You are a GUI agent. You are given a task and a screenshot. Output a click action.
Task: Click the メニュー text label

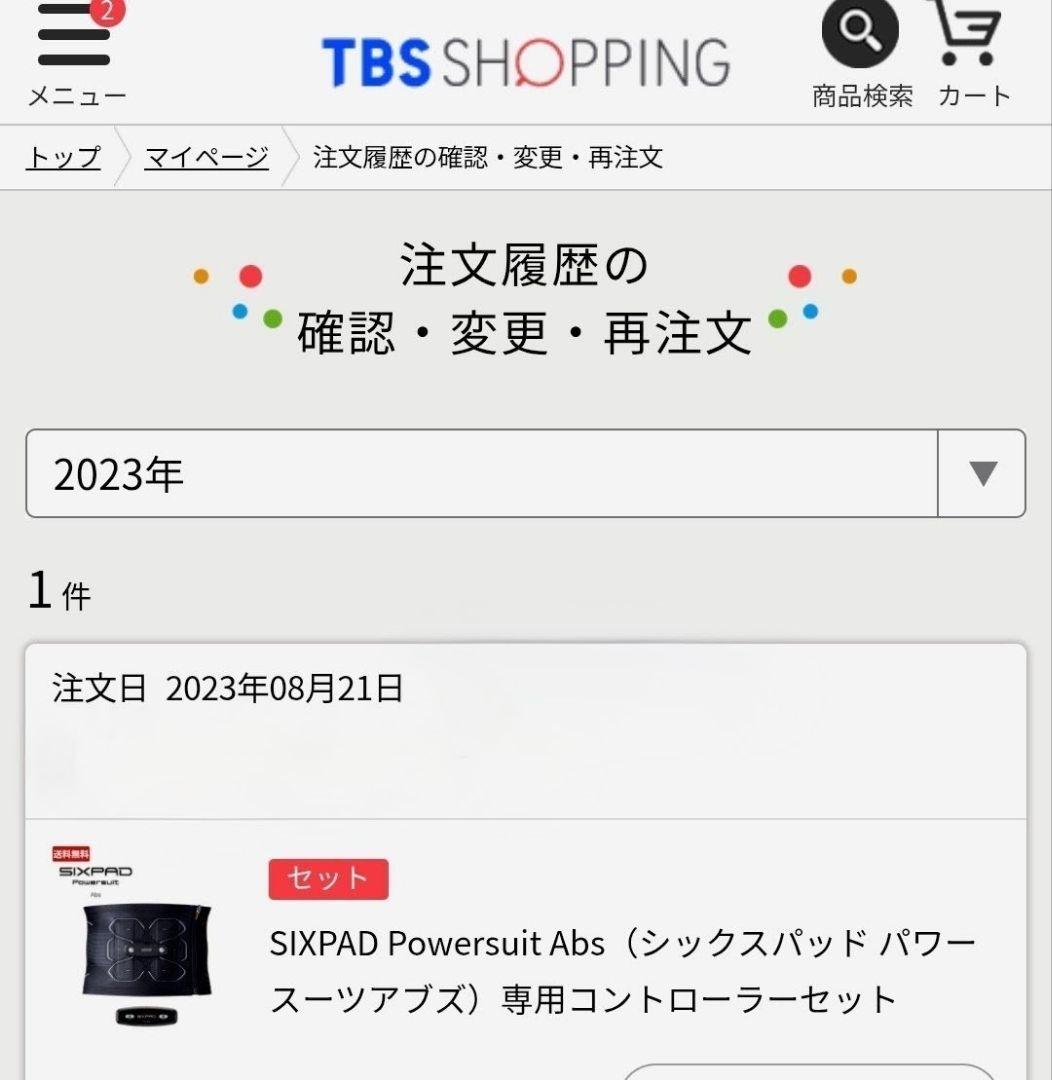(x=76, y=95)
